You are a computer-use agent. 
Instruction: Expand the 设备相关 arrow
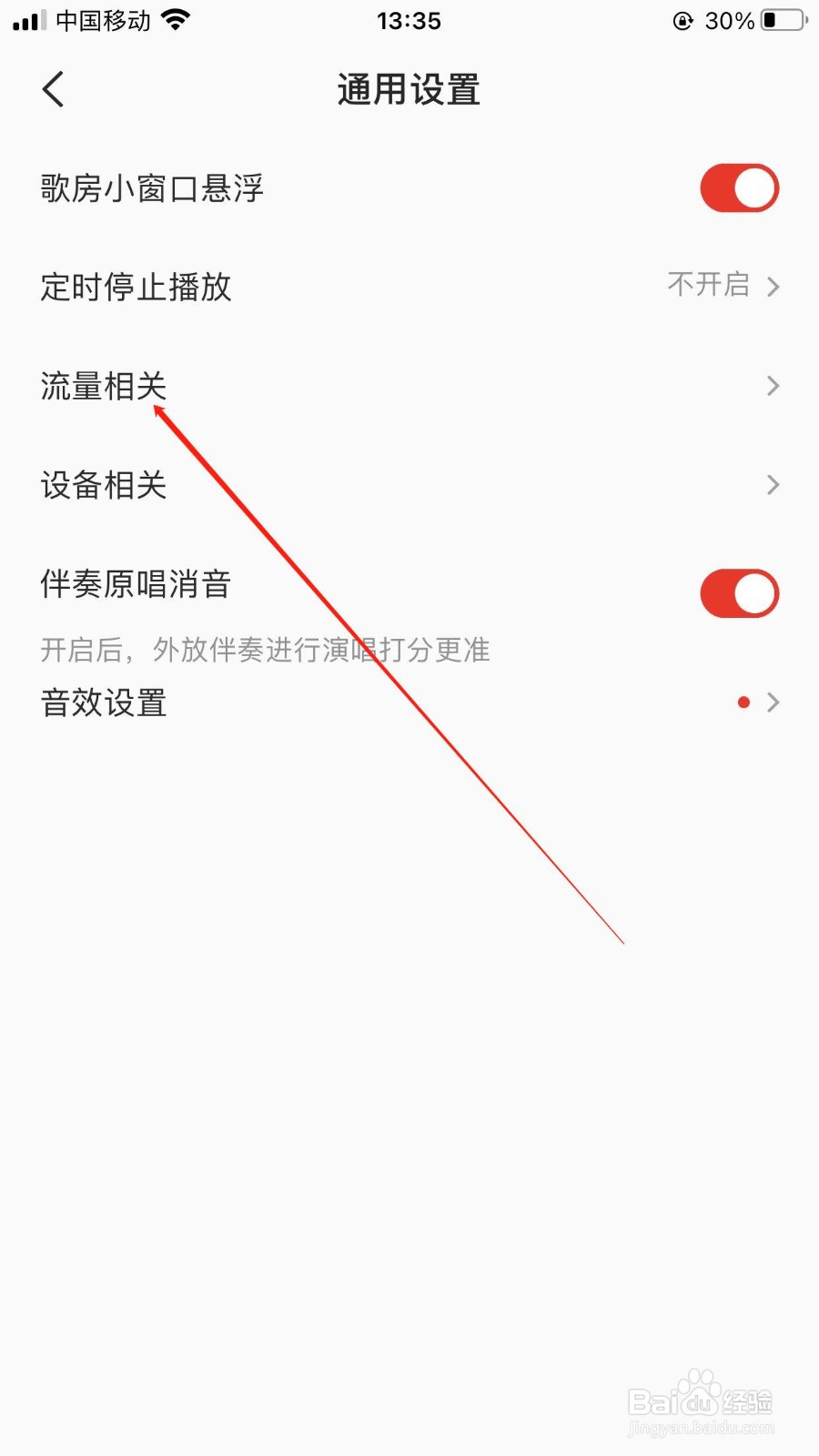click(773, 485)
